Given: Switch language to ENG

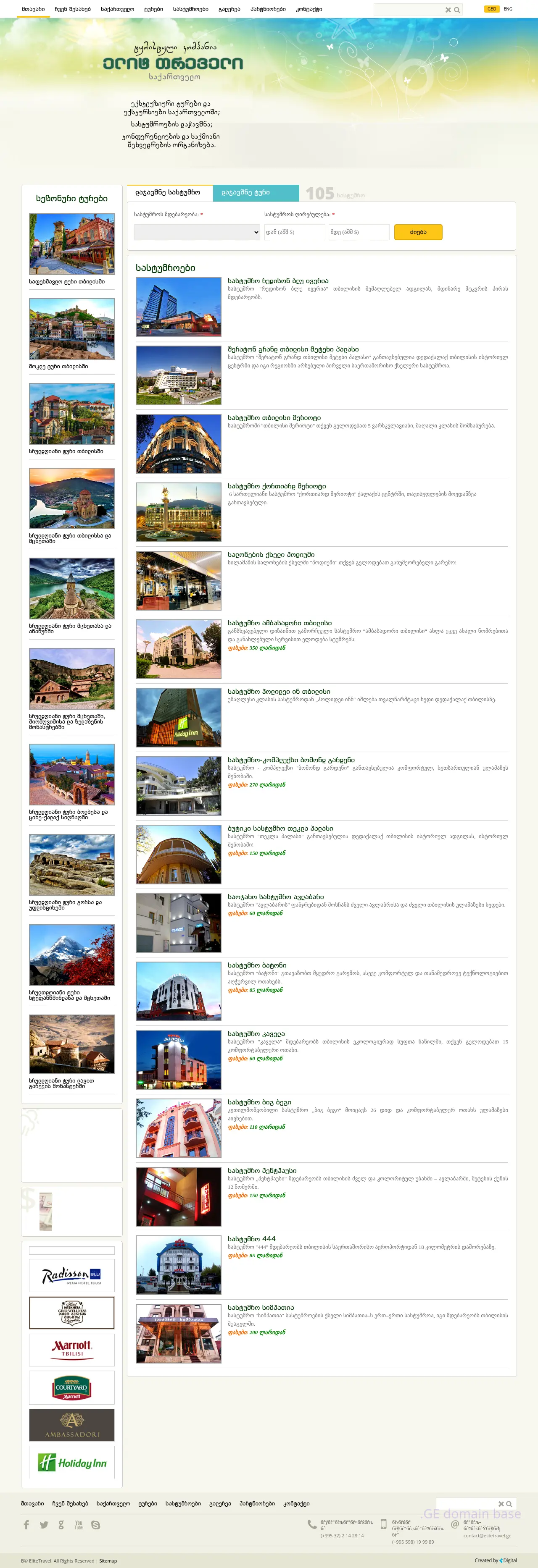Looking at the screenshot, I should click(508, 9).
